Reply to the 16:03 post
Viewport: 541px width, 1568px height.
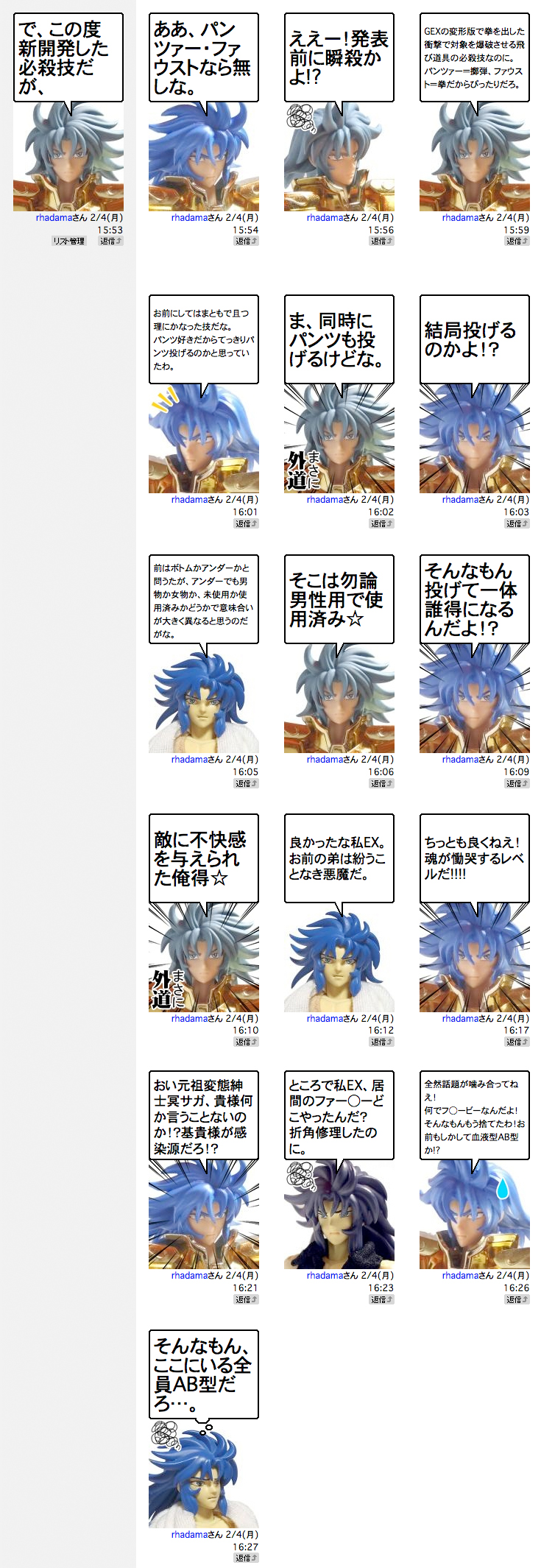click(517, 524)
